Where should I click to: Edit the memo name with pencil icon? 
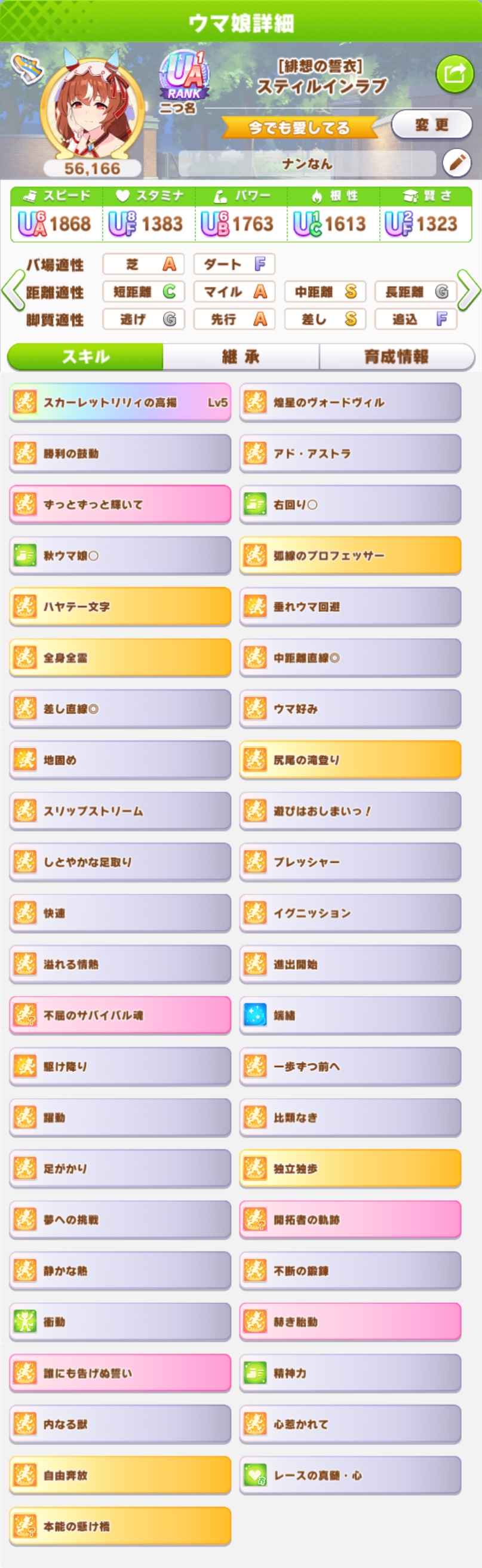point(456,162)
